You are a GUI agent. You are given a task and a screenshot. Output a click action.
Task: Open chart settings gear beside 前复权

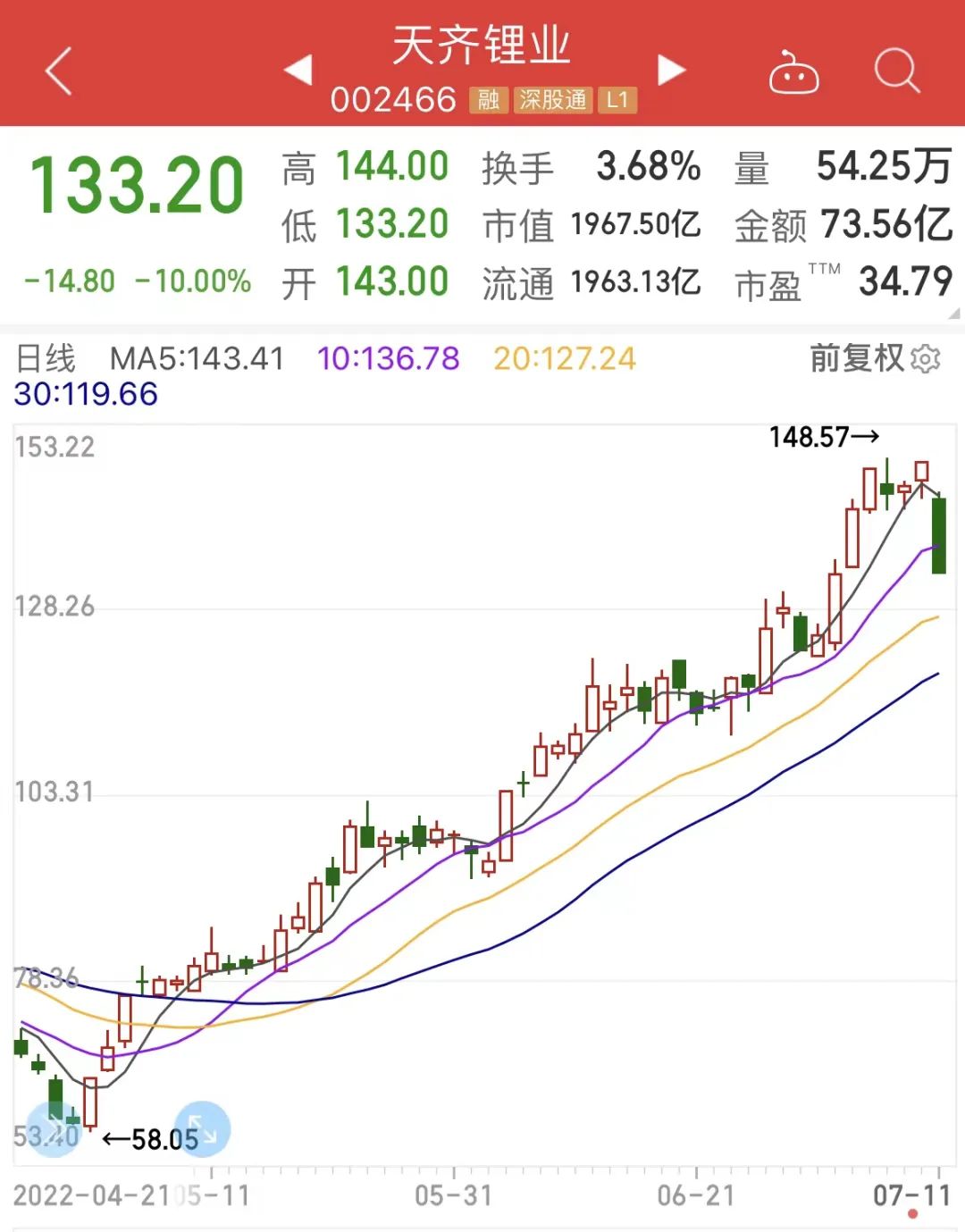927,358
